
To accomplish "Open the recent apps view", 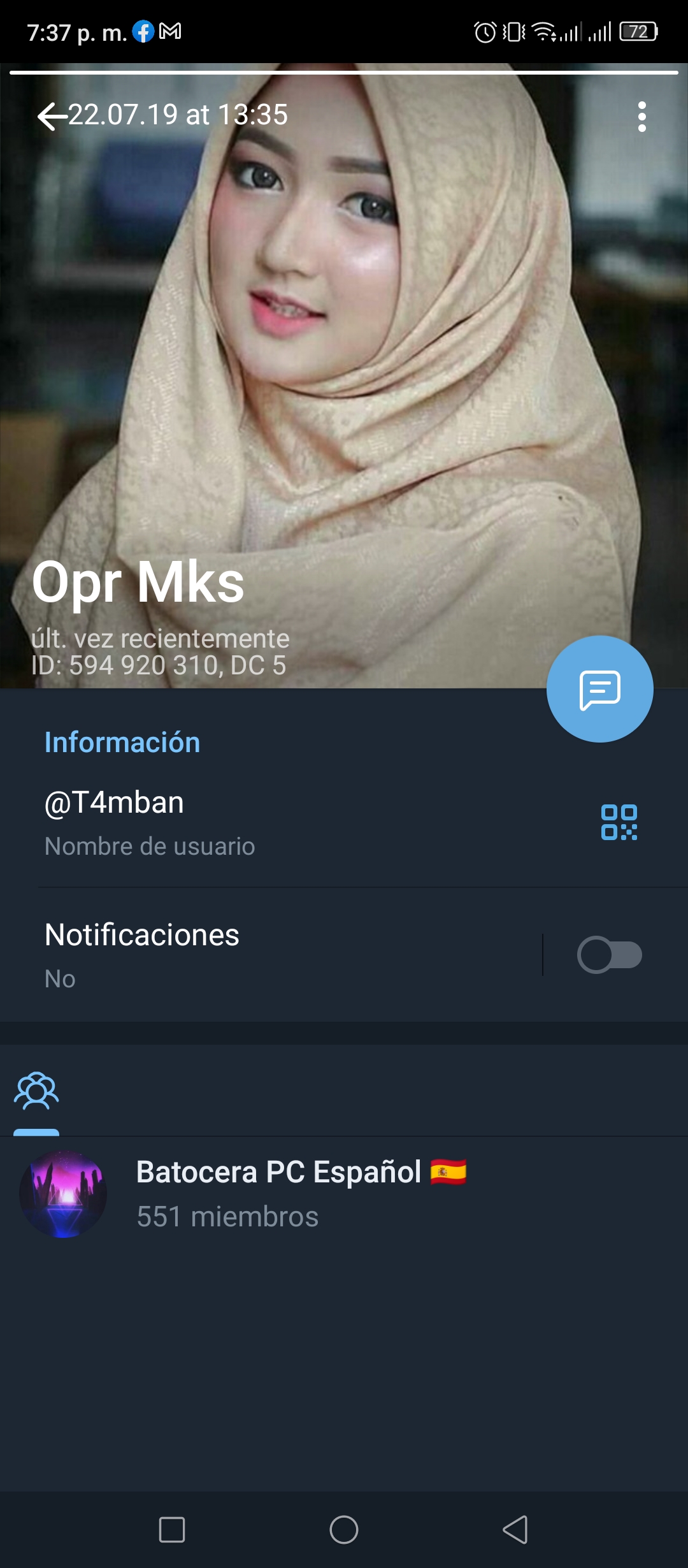I will click(x=172, y=1530).
